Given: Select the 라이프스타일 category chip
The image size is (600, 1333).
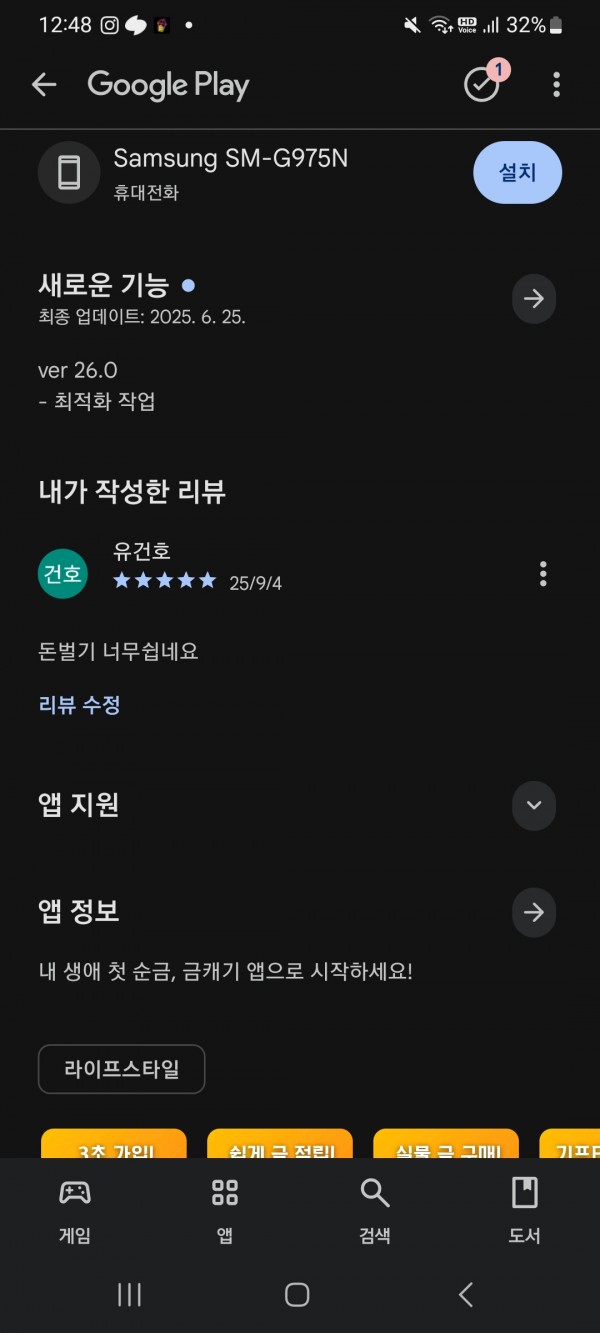Looking at the screenshot, I should [x=122, y=1069].
